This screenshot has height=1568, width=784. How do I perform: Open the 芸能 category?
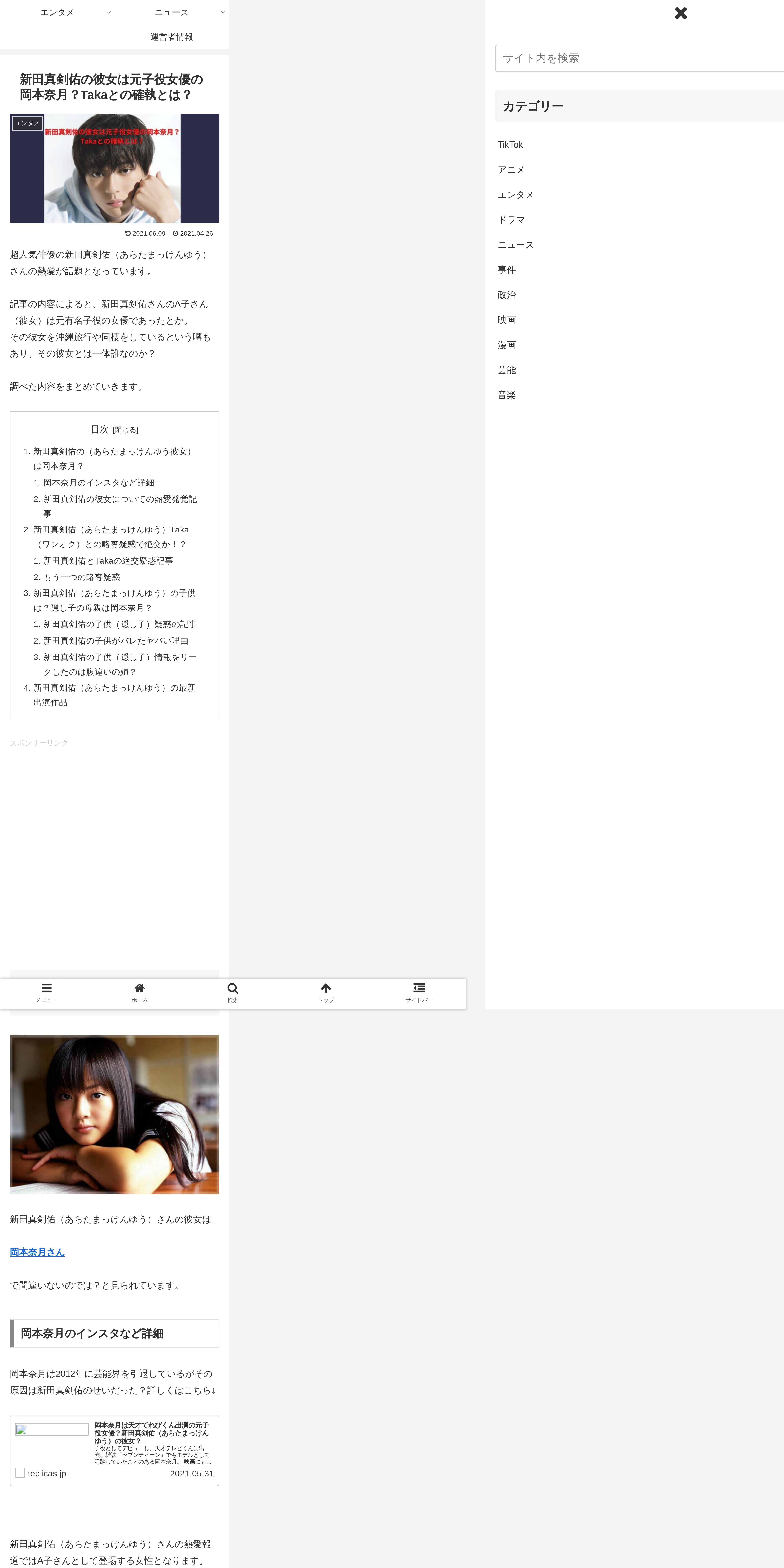click(x=506, y=369)
